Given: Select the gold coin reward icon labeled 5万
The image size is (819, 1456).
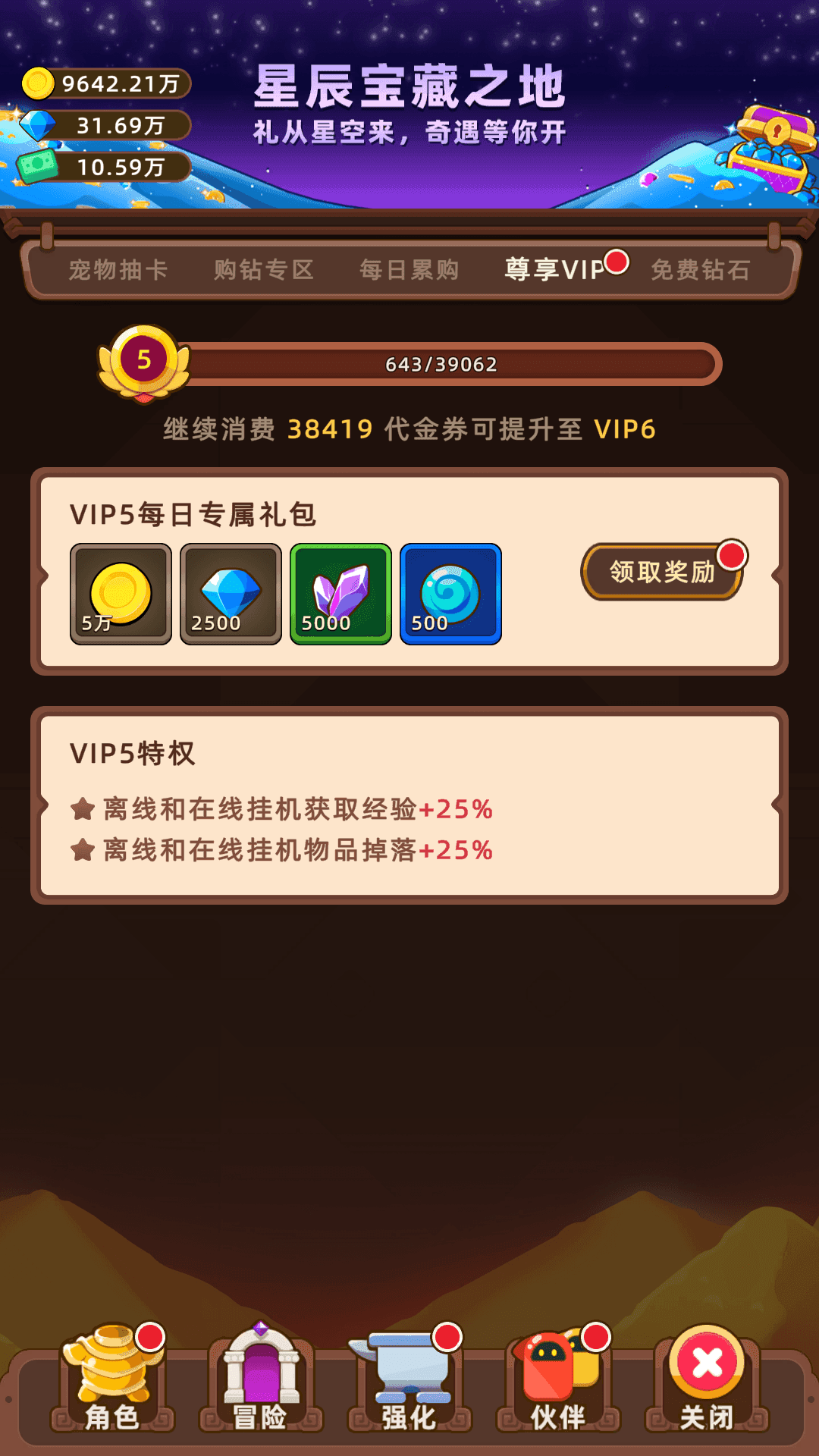Looking at the screenshot, I should 120,594.
